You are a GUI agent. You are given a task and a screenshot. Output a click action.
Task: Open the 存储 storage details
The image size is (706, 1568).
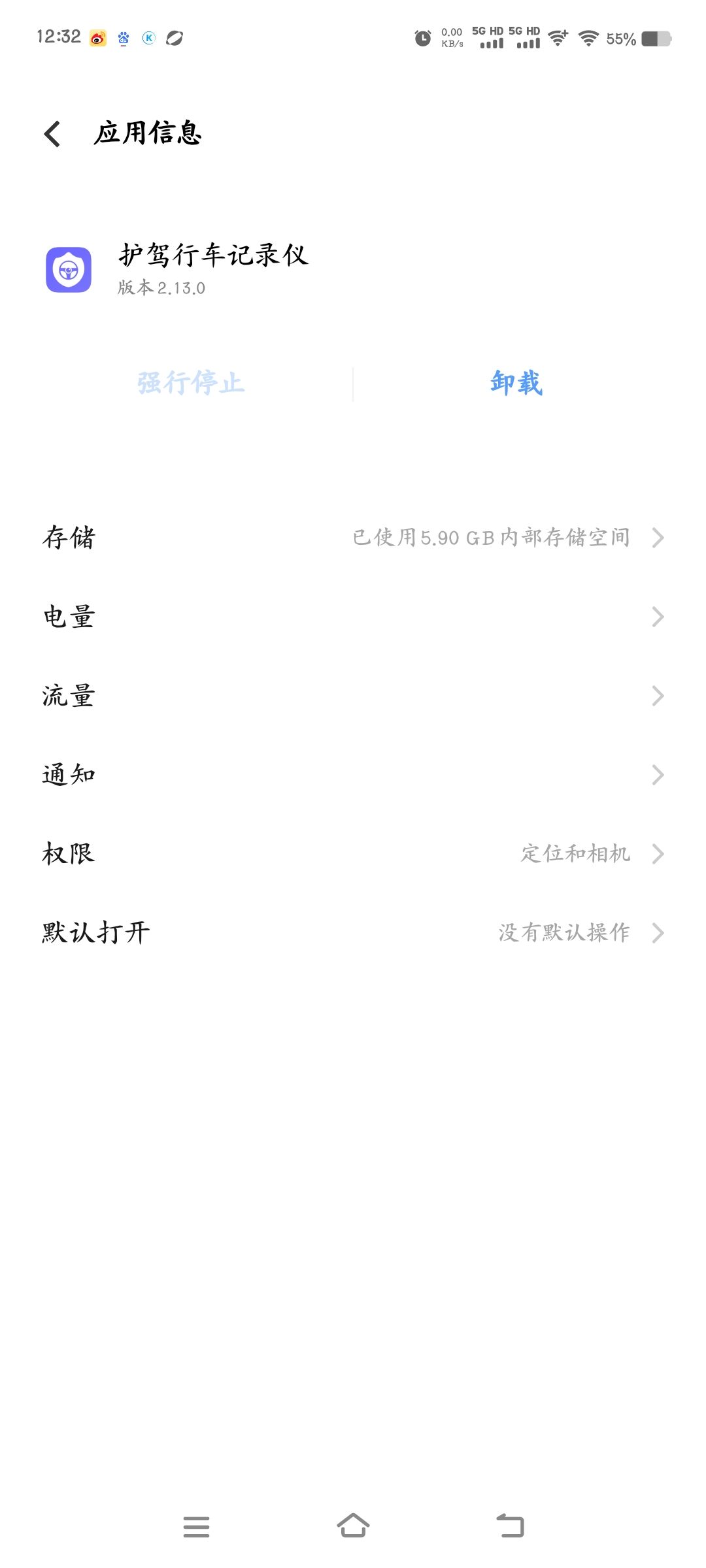[x=353, y=538]
